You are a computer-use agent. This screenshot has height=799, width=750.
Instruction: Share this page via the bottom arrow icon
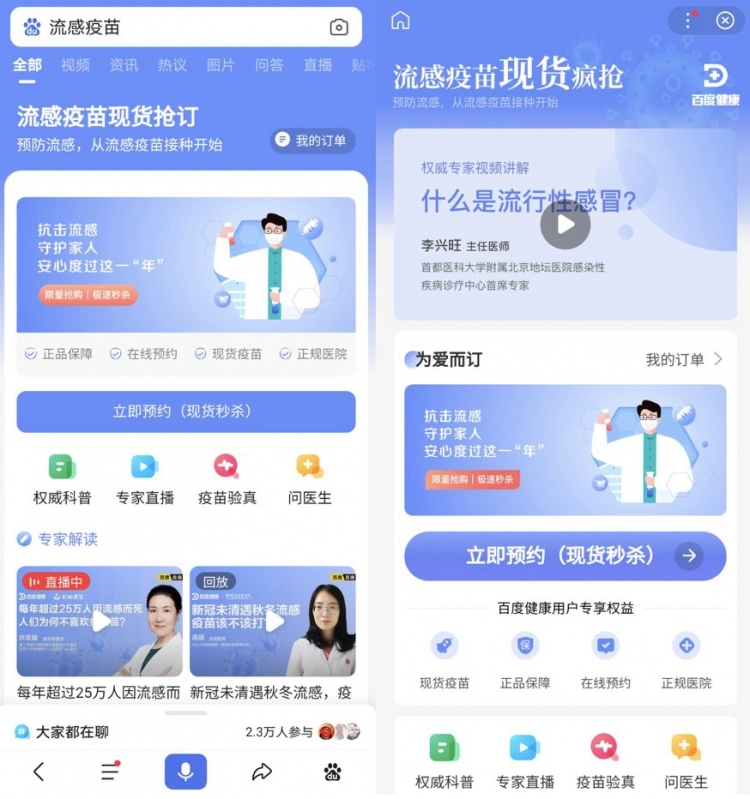[262, 771]
